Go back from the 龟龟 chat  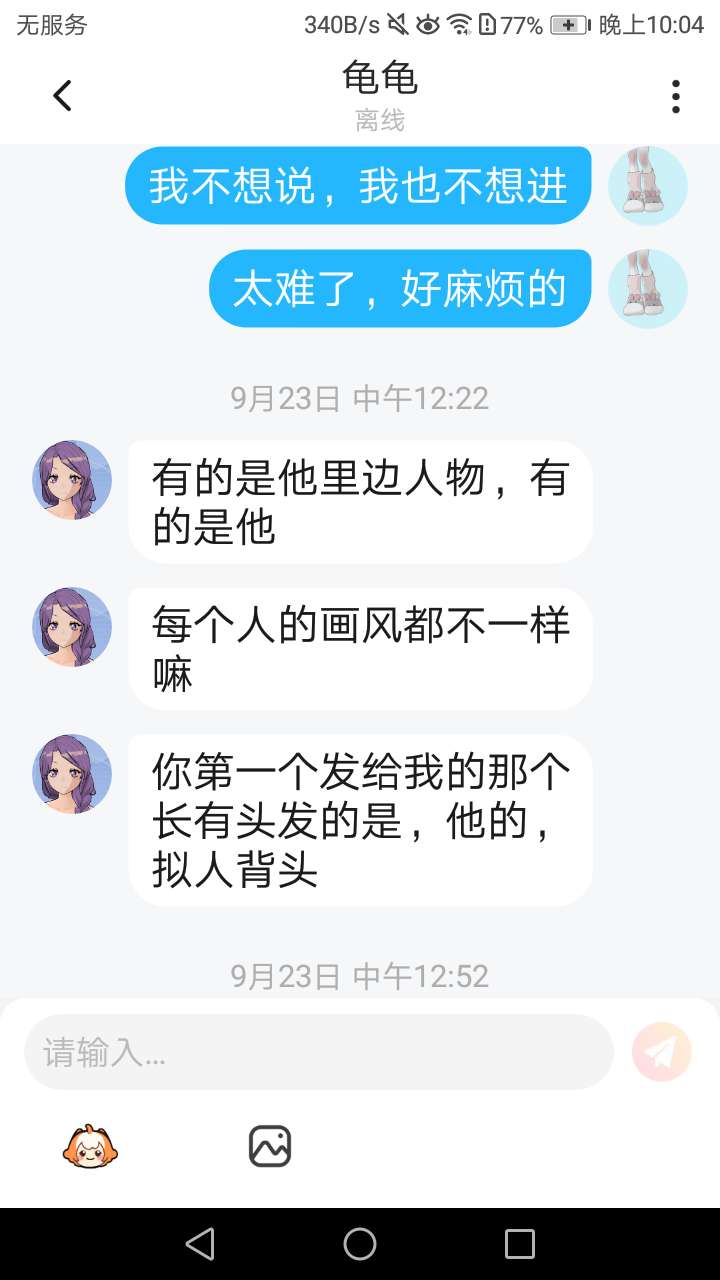[x=62, y=96]
